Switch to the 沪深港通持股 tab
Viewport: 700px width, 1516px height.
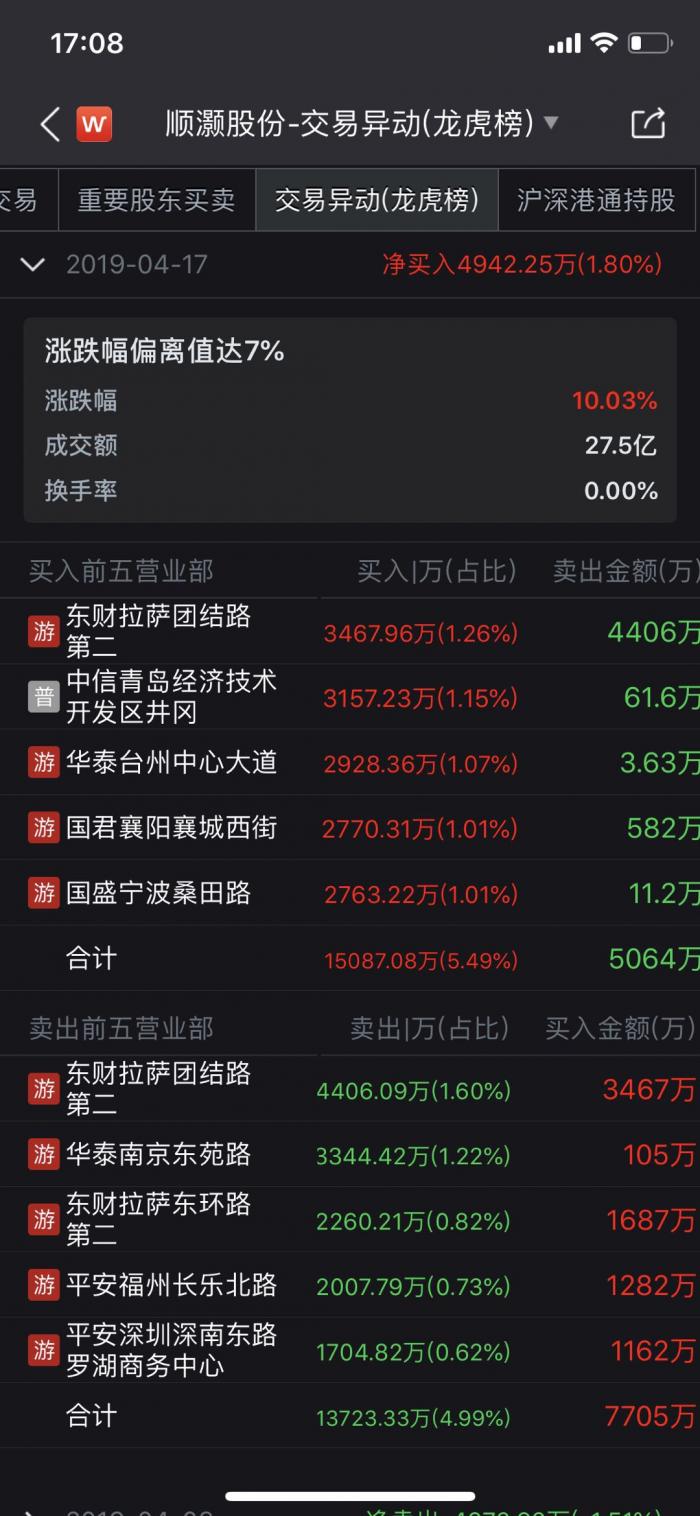(596, 200)
